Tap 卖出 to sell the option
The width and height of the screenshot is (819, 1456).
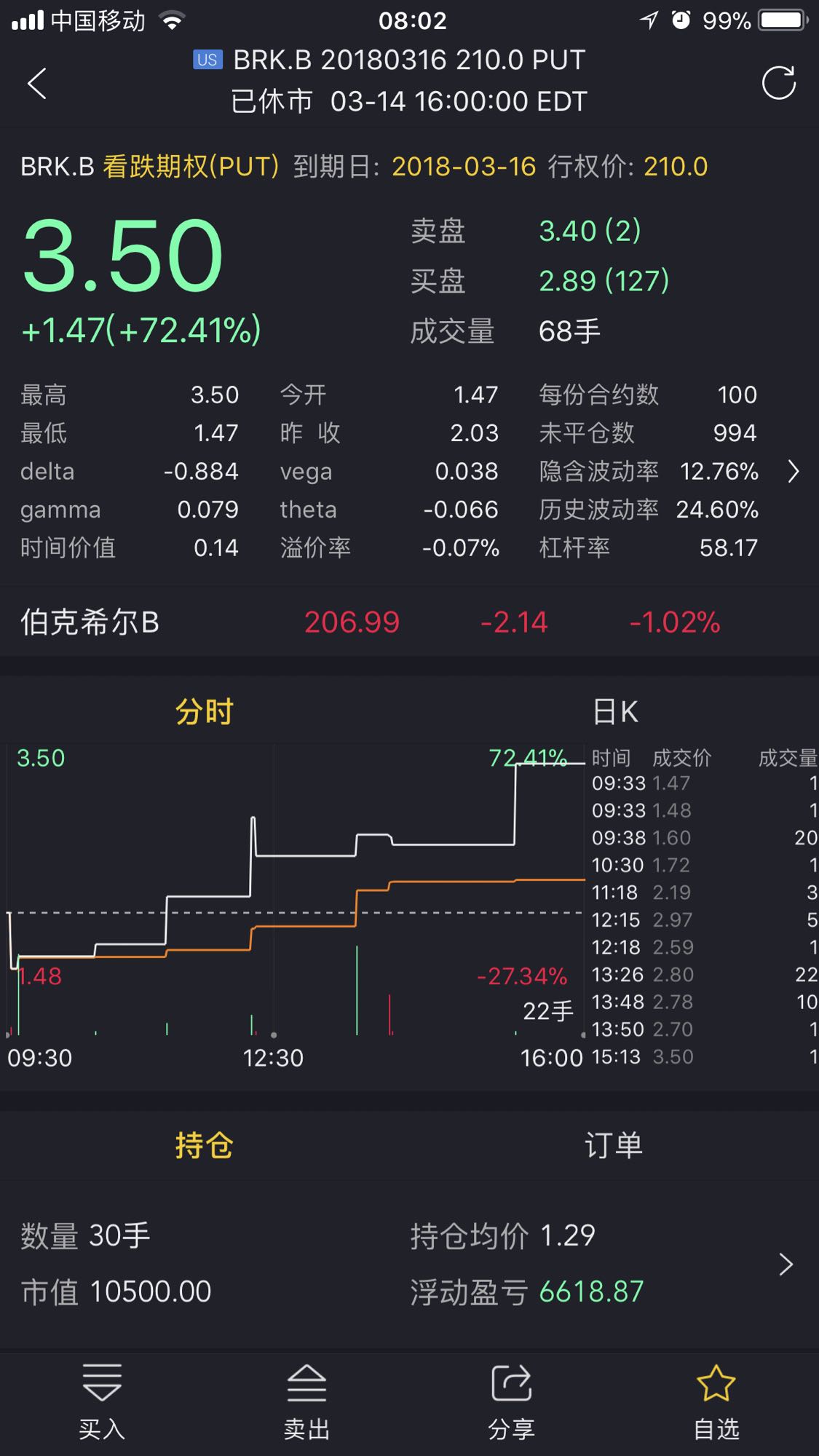306,1401
